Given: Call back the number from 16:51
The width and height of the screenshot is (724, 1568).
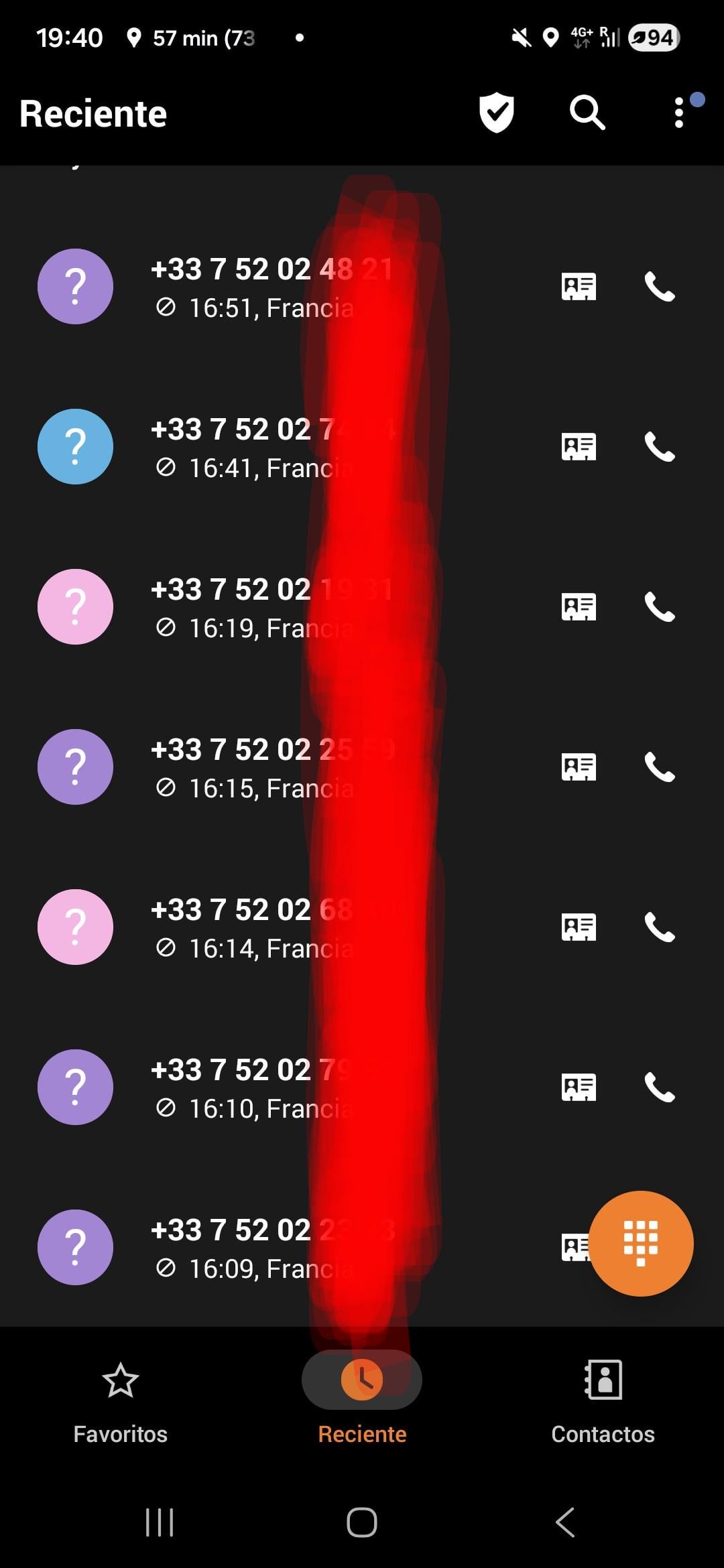Looking at the screenshot, I should pos(660,287).
